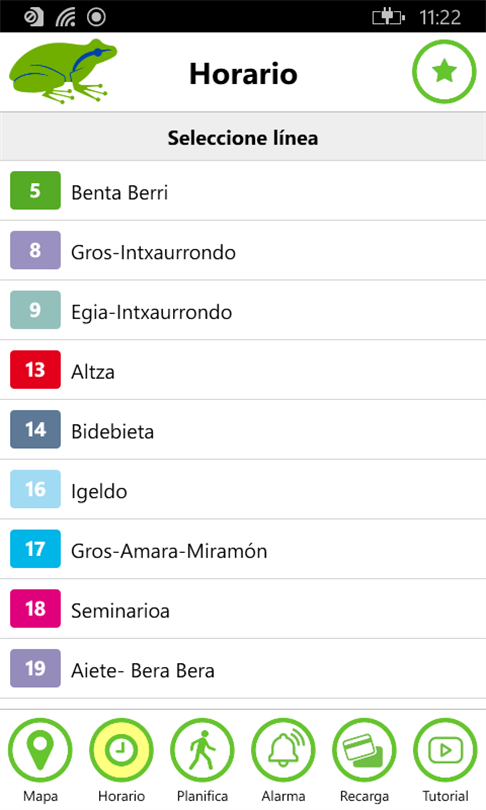This screenshot has width=486, height=810.
Task: Select line 13 Altza
Action: (243, 370)
